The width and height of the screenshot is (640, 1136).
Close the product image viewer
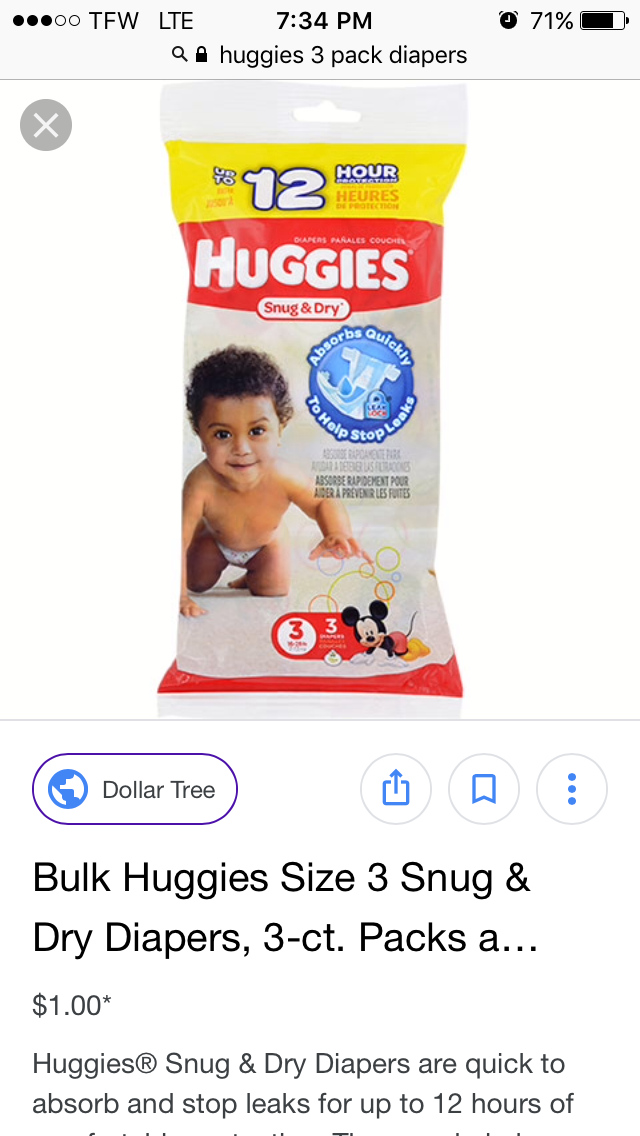[x=46, y=126]
